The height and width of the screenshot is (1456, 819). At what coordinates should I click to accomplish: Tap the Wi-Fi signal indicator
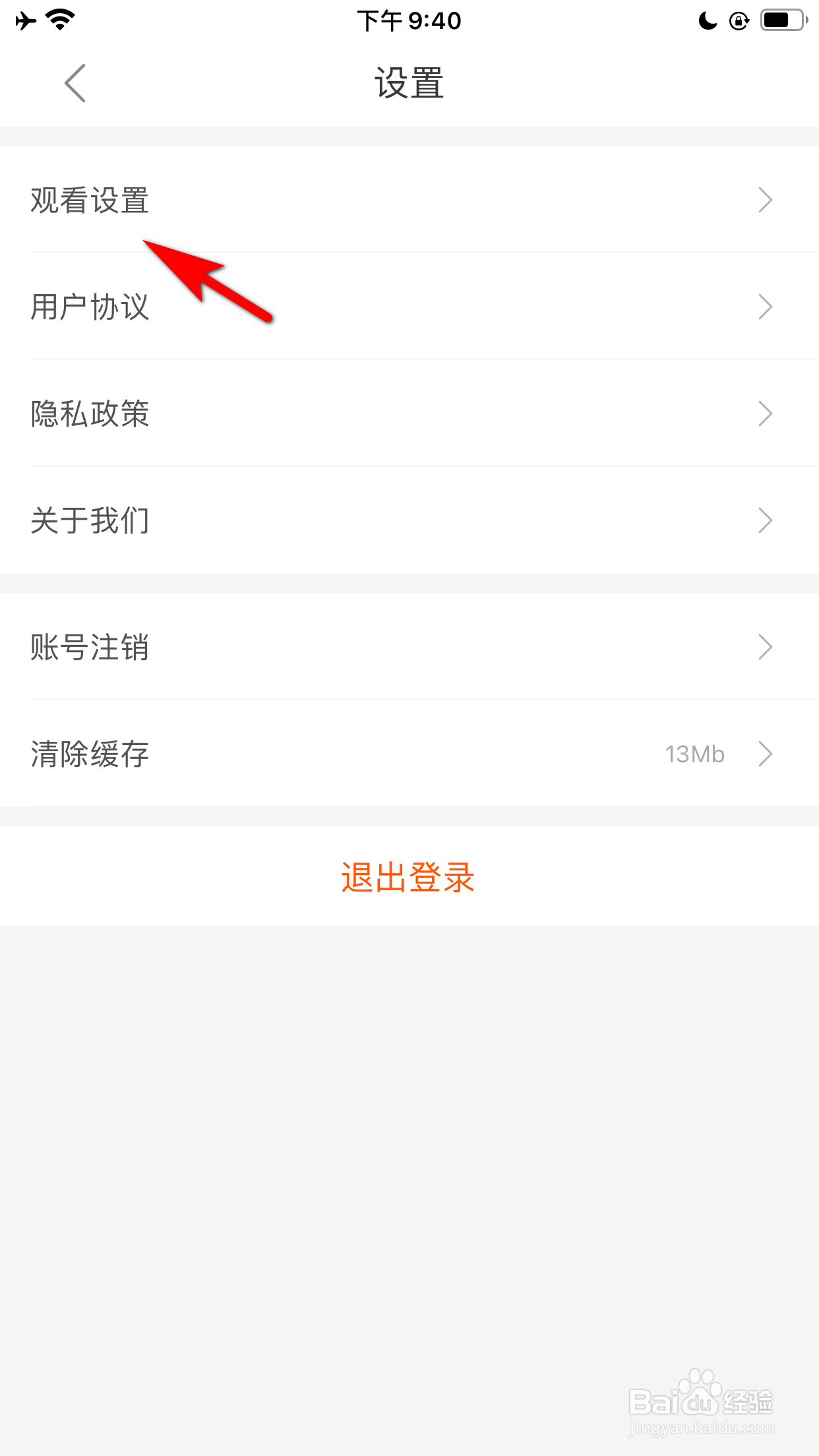click(58, 20)
